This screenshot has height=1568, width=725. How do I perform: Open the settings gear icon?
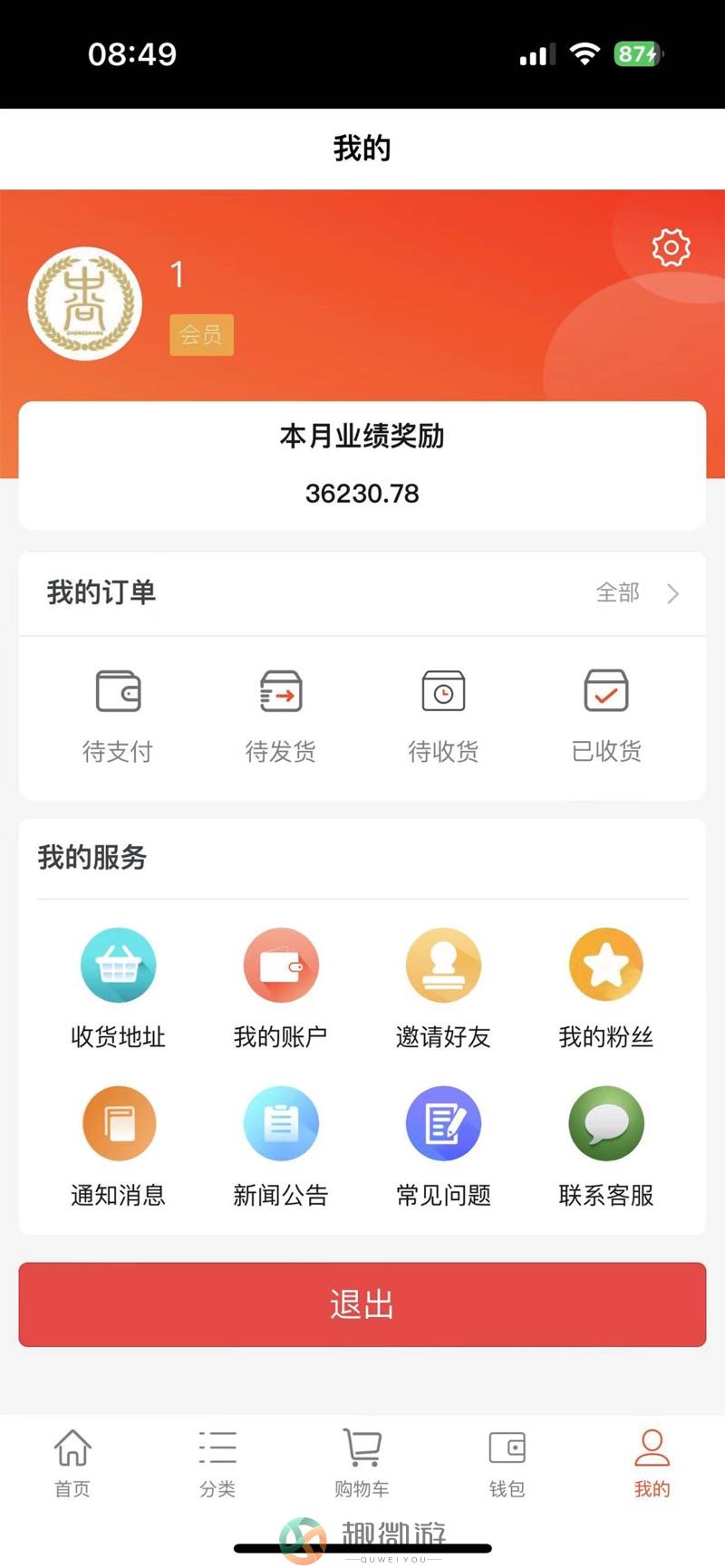pyautogui.click(x=671, y=247)
